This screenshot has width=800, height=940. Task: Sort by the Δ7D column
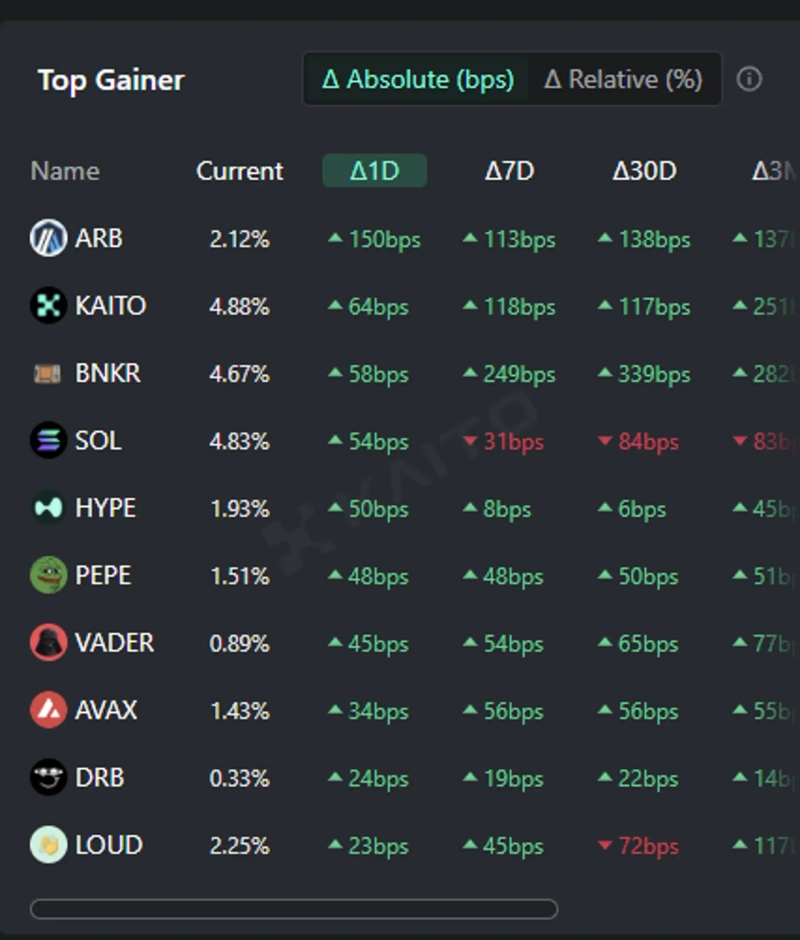pyautogui.click(x=509, y=171)
